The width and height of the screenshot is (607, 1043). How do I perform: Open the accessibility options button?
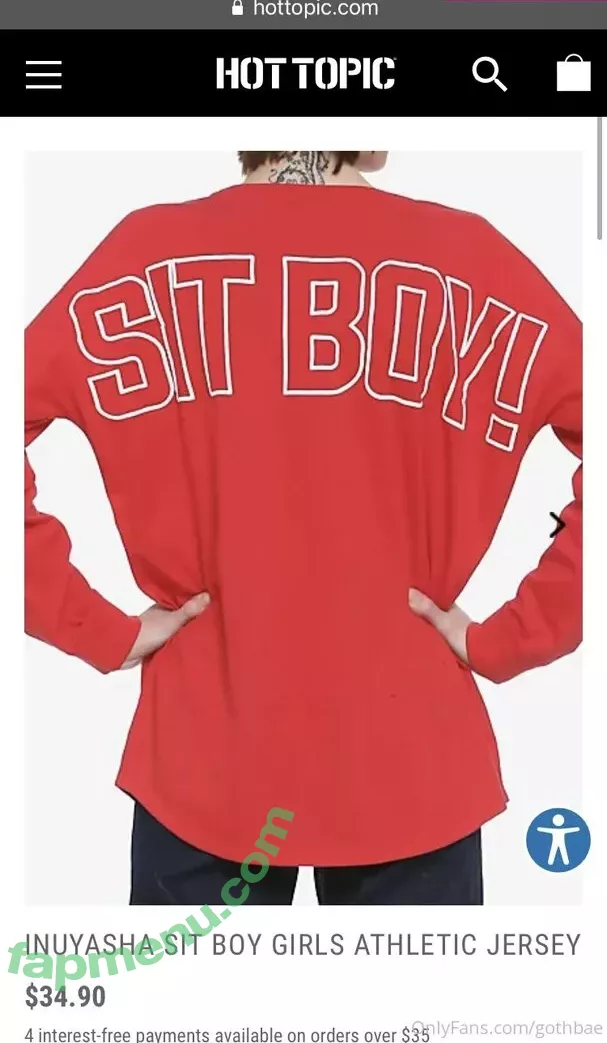coord(558,840)
